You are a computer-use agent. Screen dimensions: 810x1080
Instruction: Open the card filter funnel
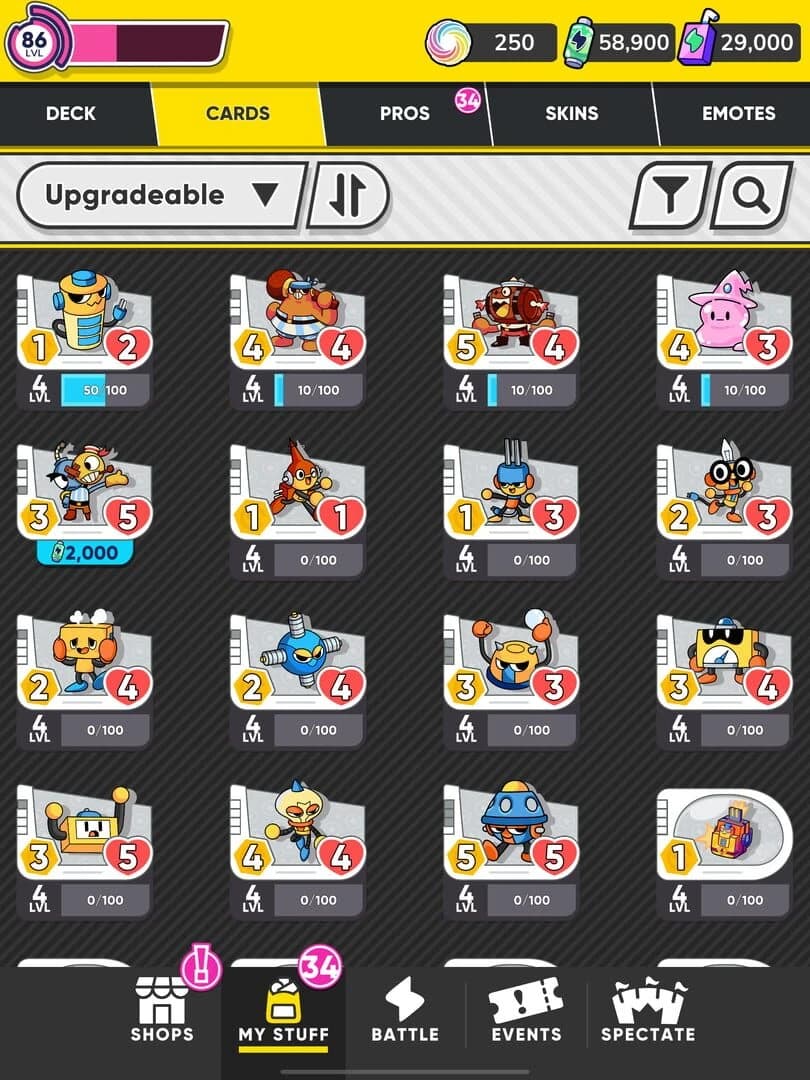click(669, 195)
